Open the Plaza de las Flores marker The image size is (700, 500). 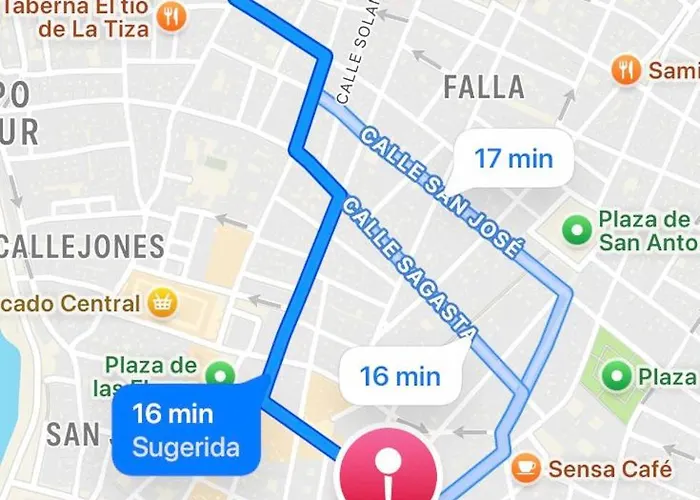pos(222,374)
